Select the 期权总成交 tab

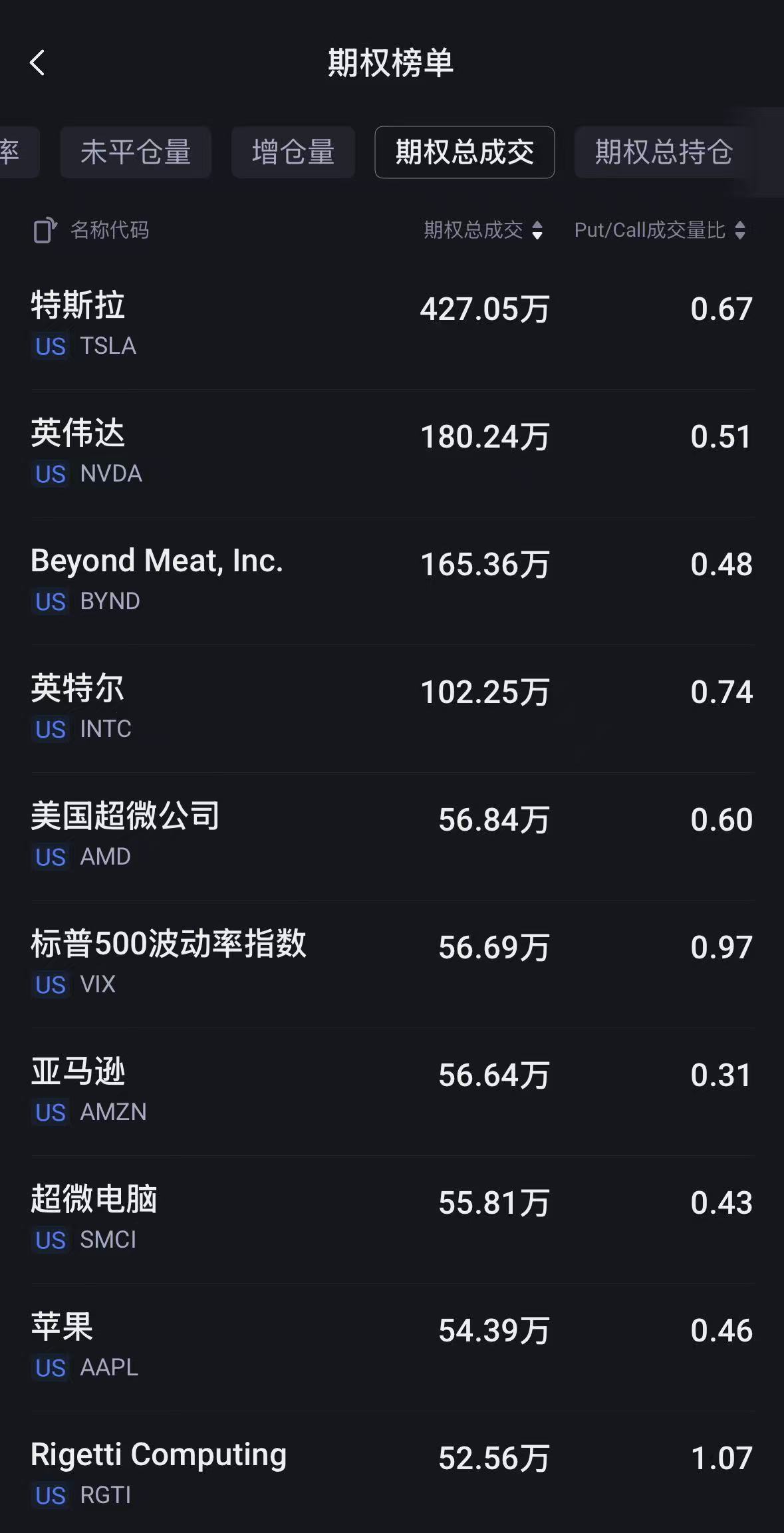tap(464, 152)
